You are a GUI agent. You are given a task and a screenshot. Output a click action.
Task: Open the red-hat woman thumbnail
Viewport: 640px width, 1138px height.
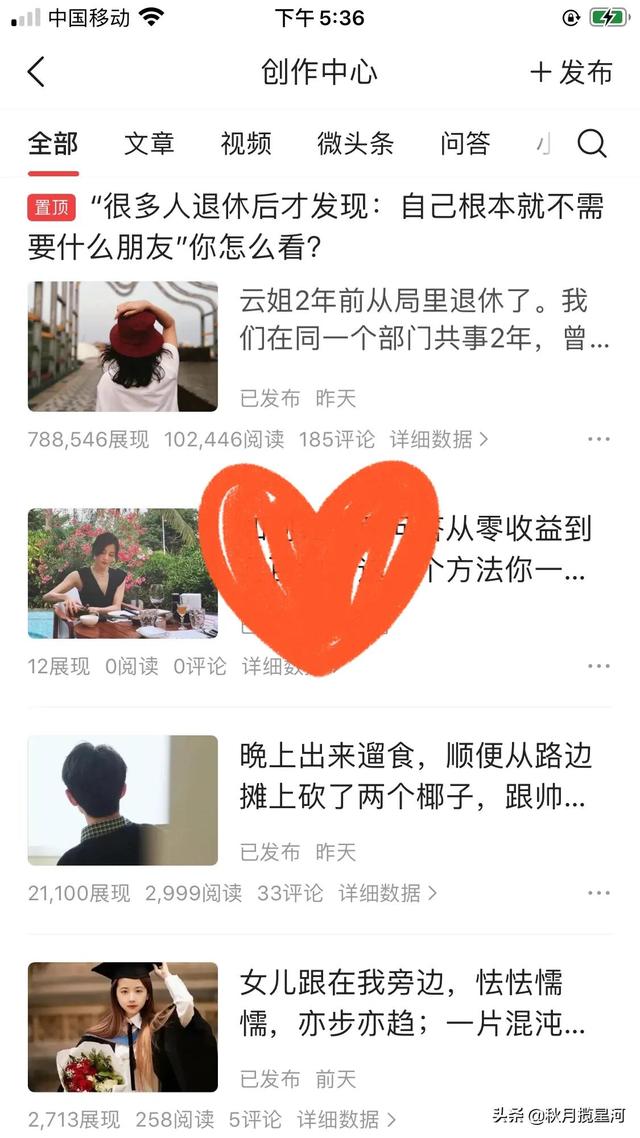(x=122, y=346)
